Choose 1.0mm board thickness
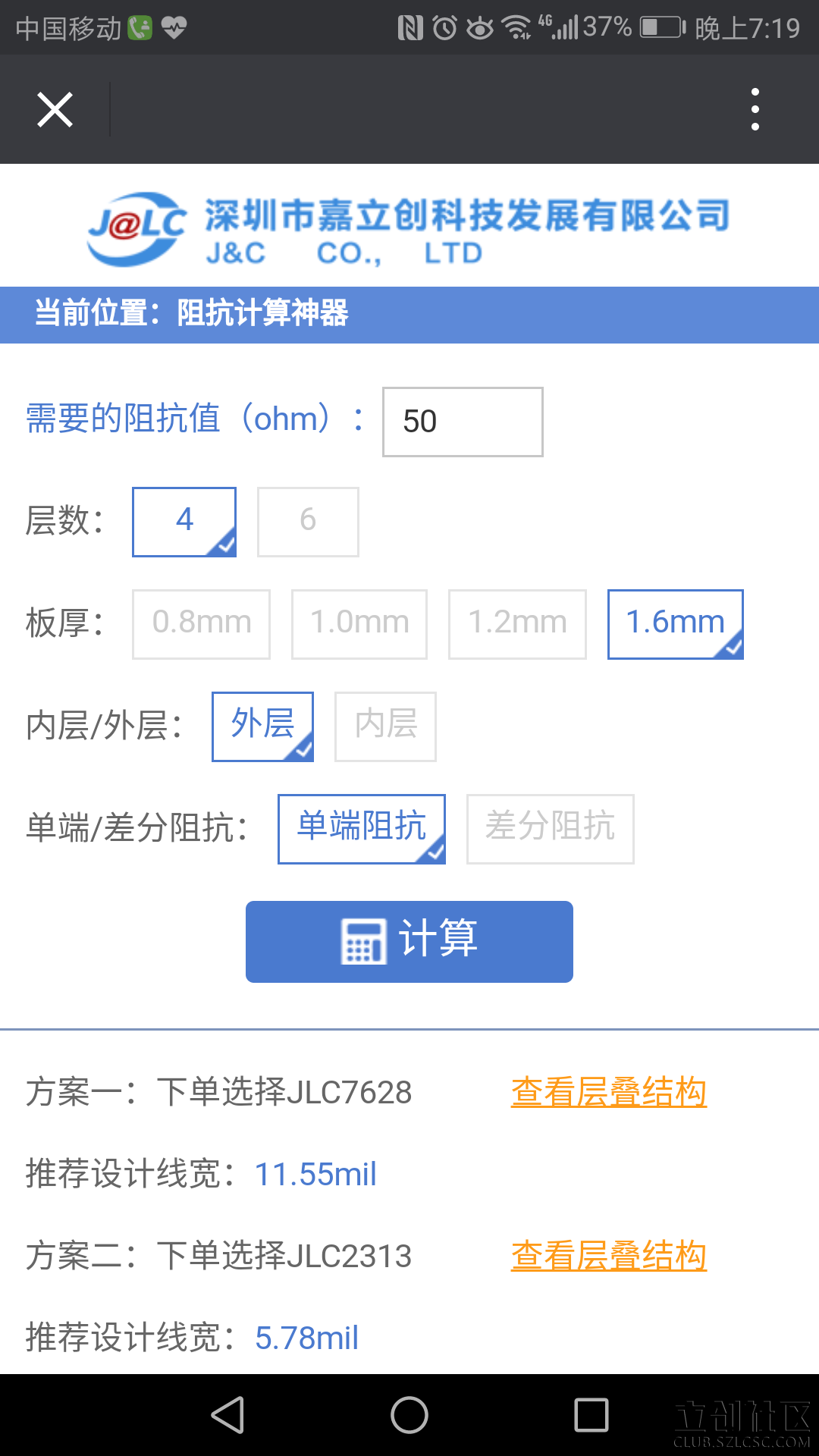This screenshot has height=1456, width=819. [359, 624]
